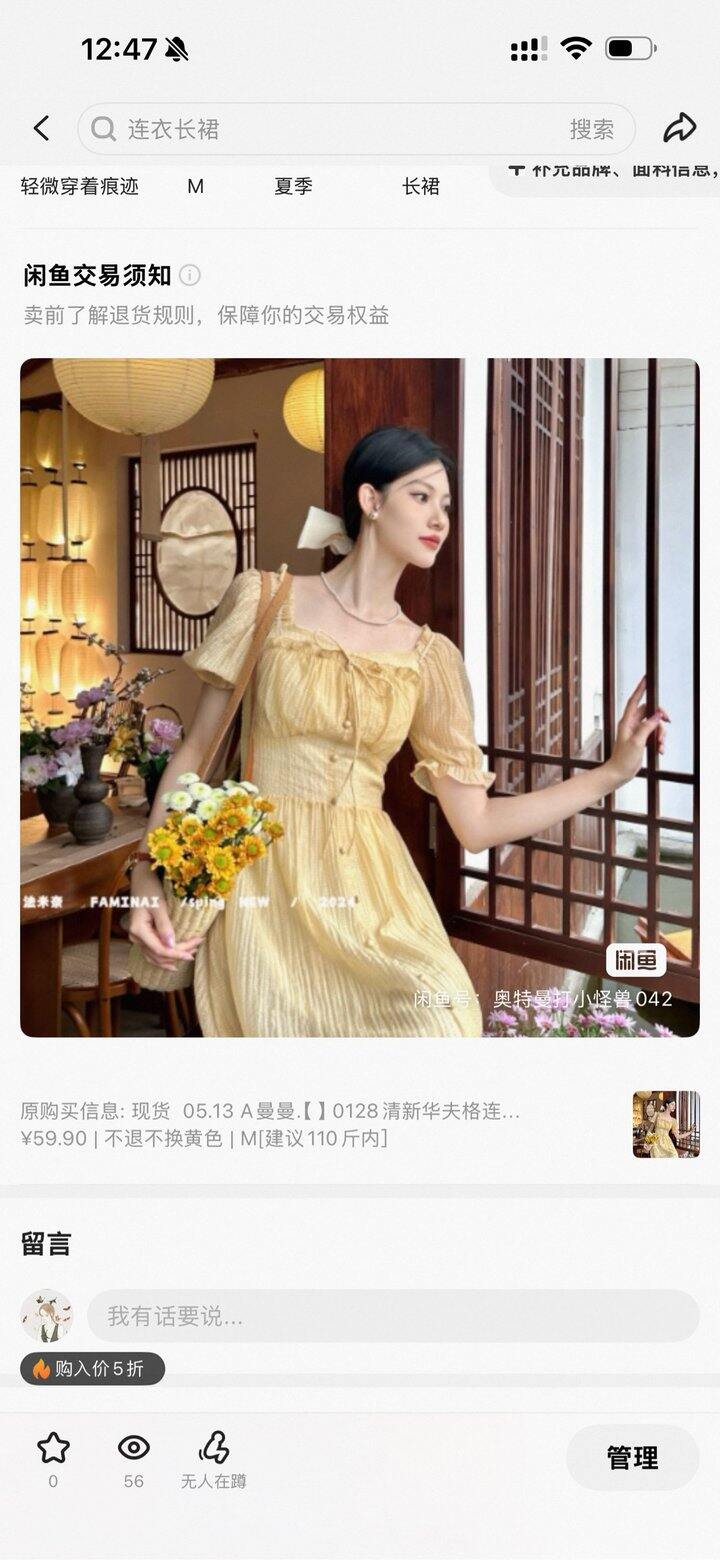Viewport: 720px width, 1560px height.
Task: Tap the magnifier icon inside the search bar
Action: click(x=105, y=129)
